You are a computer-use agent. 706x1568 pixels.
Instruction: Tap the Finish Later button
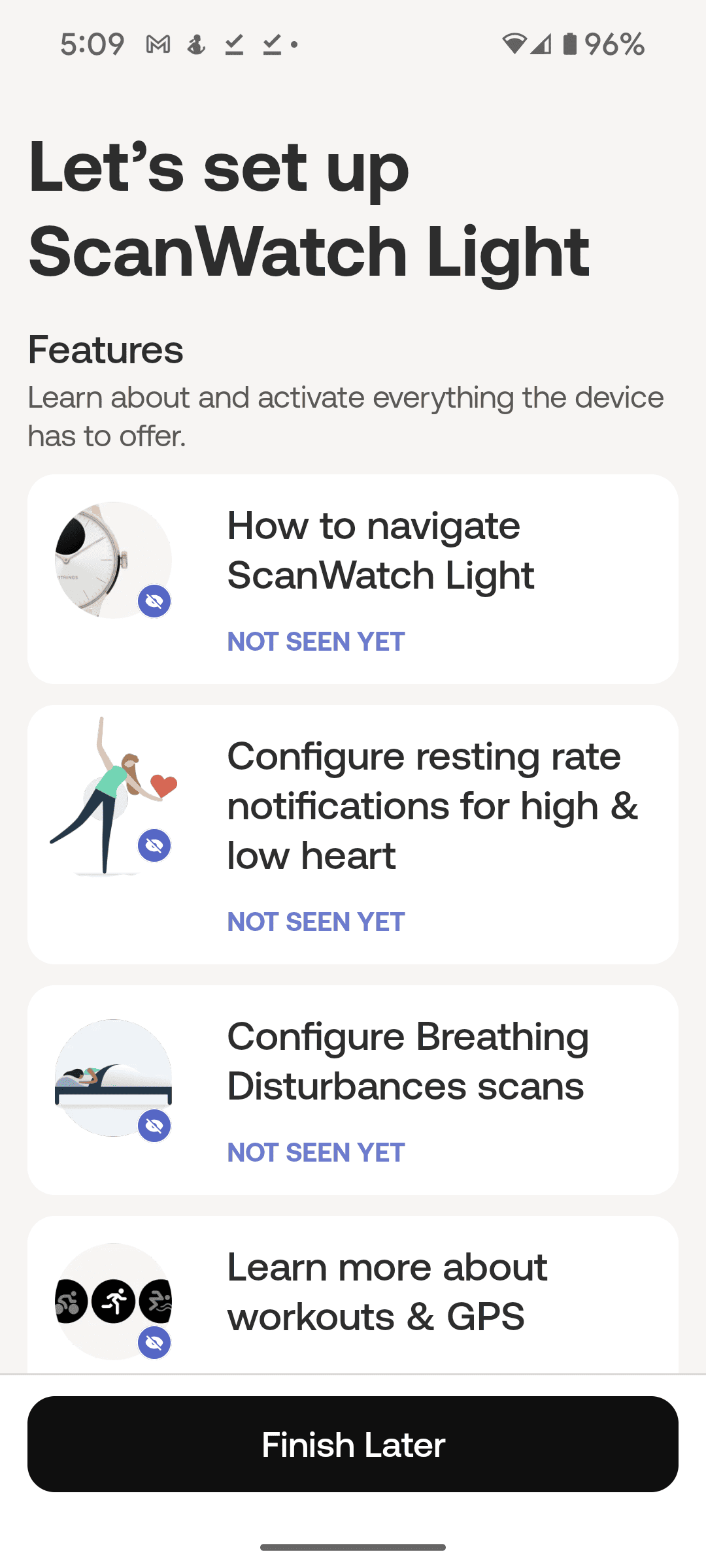pyautogui.click(x=353, y=1444)
